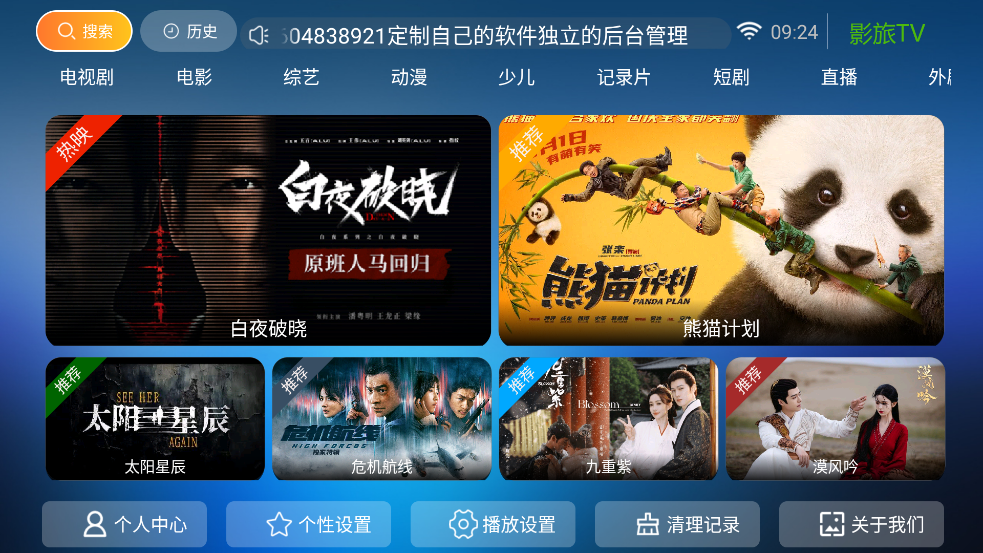Screen dimensions: 983x553
Task: Open 个性设置 personalization settings
Action: (x=308, y=524)
